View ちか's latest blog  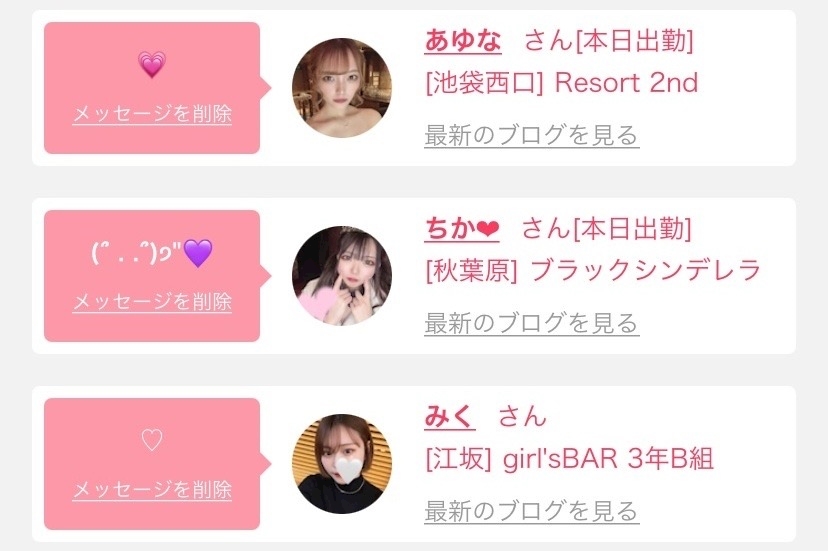[531, 323]
